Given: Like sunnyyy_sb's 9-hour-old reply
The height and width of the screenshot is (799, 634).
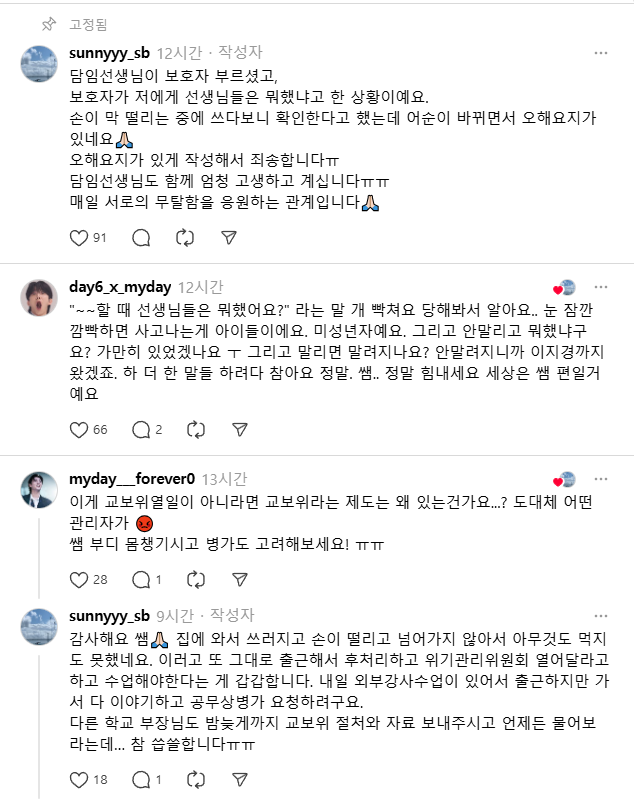Looking at the screenshot, I should [x=79, y=779].
